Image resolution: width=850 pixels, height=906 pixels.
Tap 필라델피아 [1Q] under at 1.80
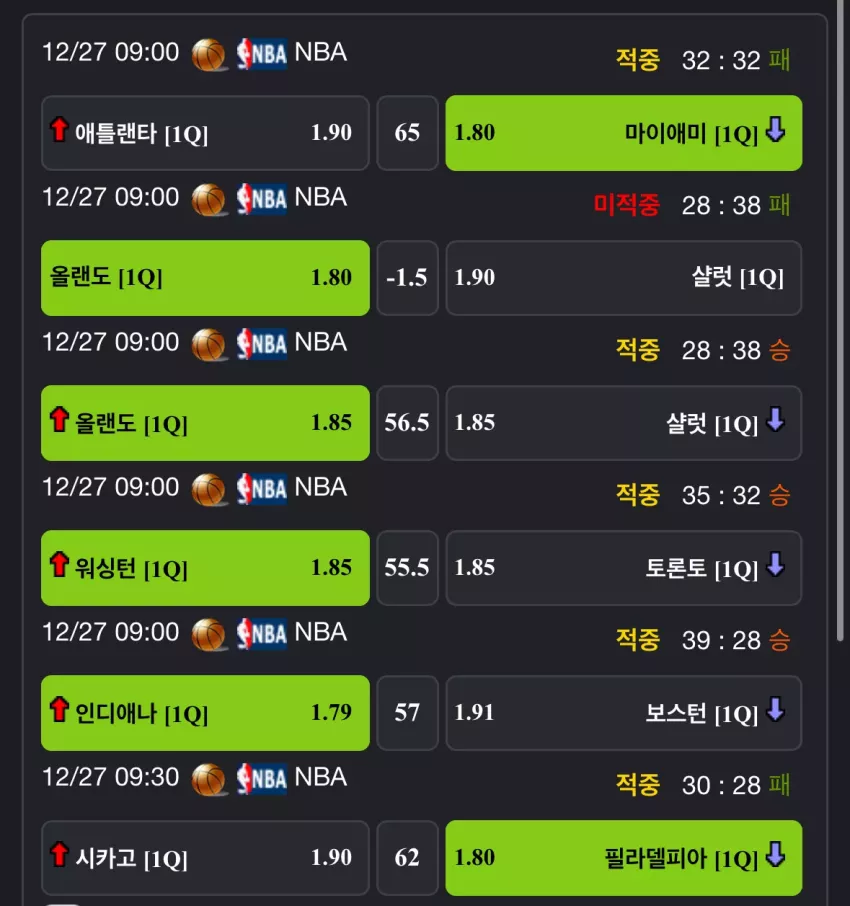623,858
